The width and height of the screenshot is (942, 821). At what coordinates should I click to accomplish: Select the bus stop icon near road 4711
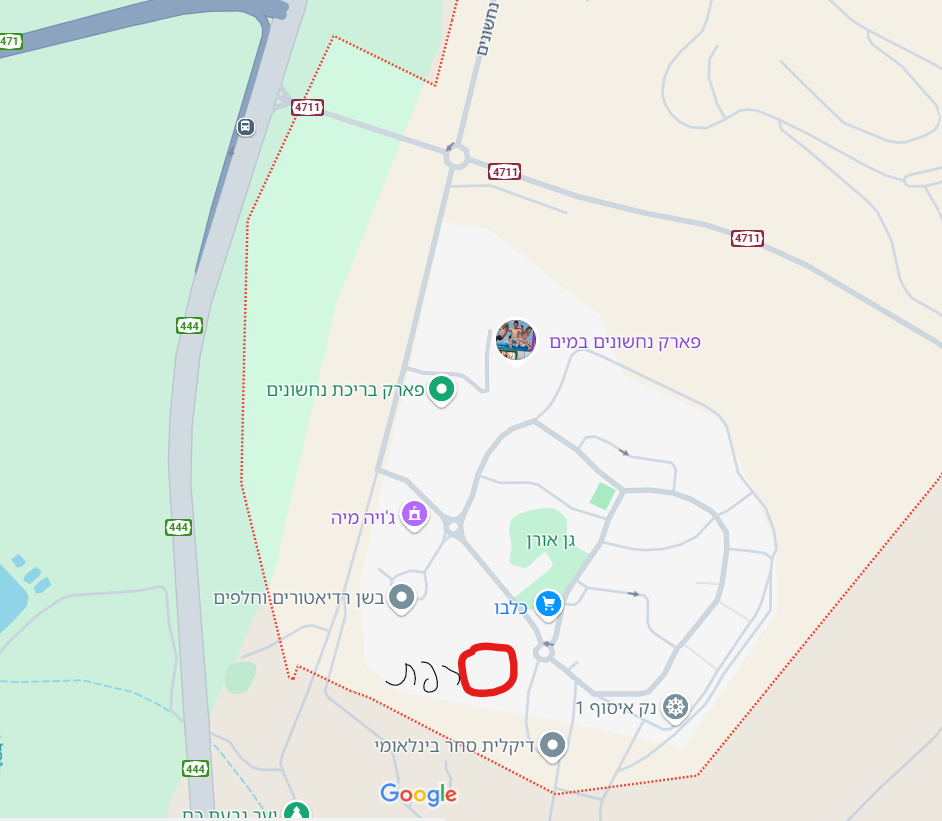click(245, 127)
